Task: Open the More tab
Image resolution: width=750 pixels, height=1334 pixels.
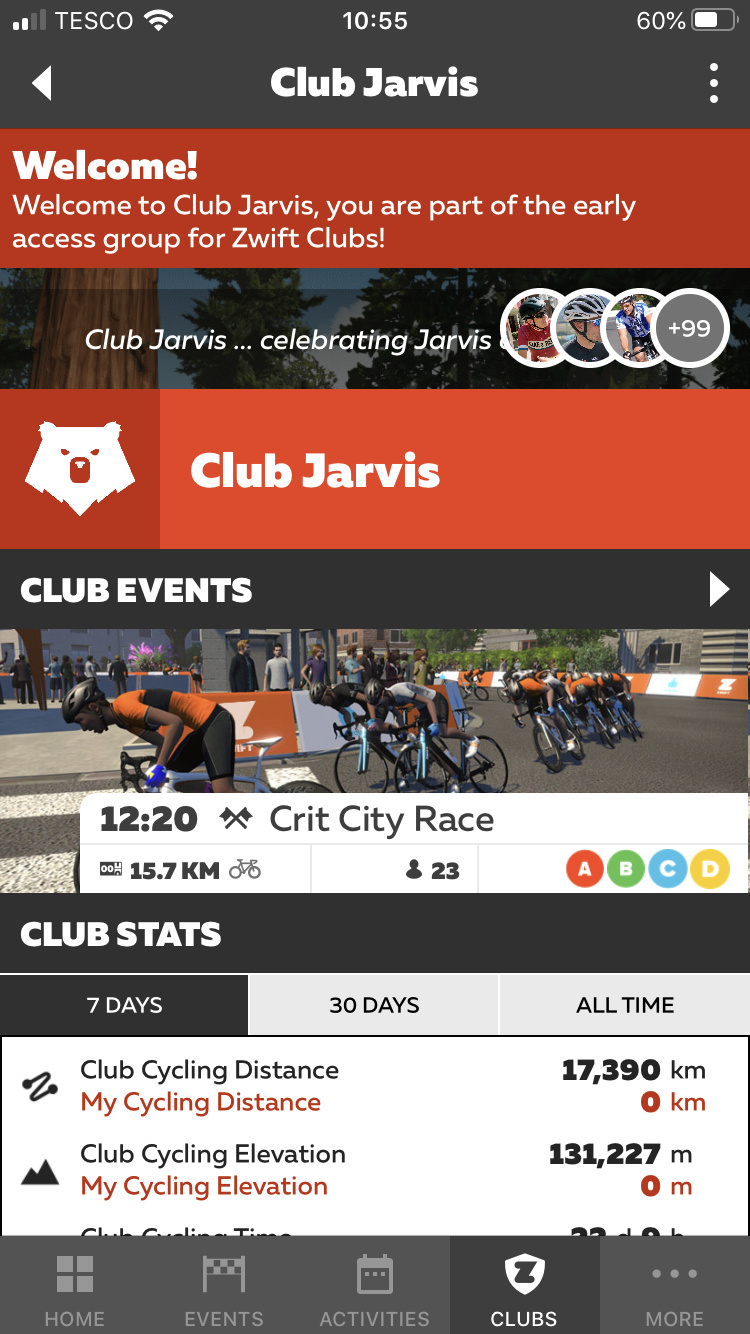Action: pyautogui.click(x=675, y=1290)
